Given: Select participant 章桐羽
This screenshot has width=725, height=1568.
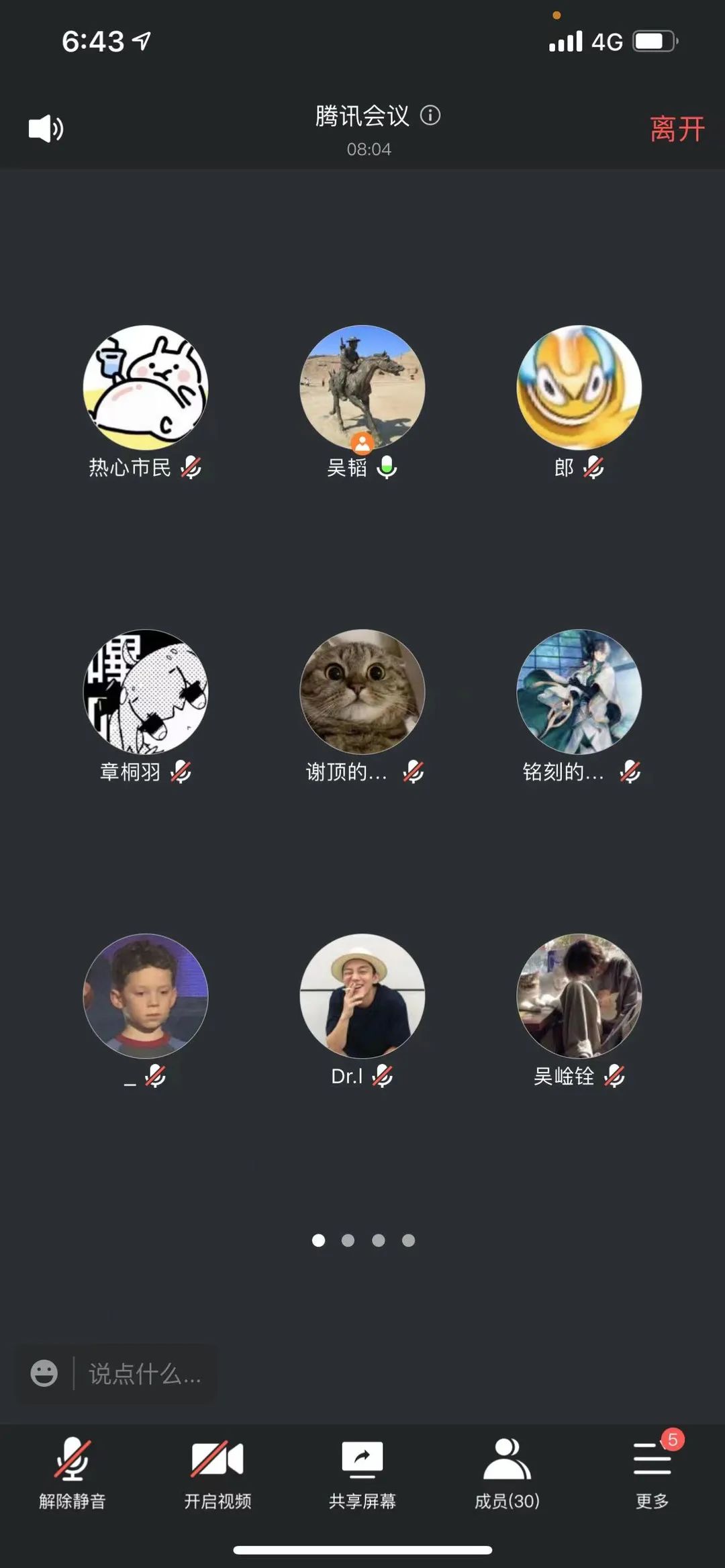Looking at the screenshot, I should click(145, 692).
